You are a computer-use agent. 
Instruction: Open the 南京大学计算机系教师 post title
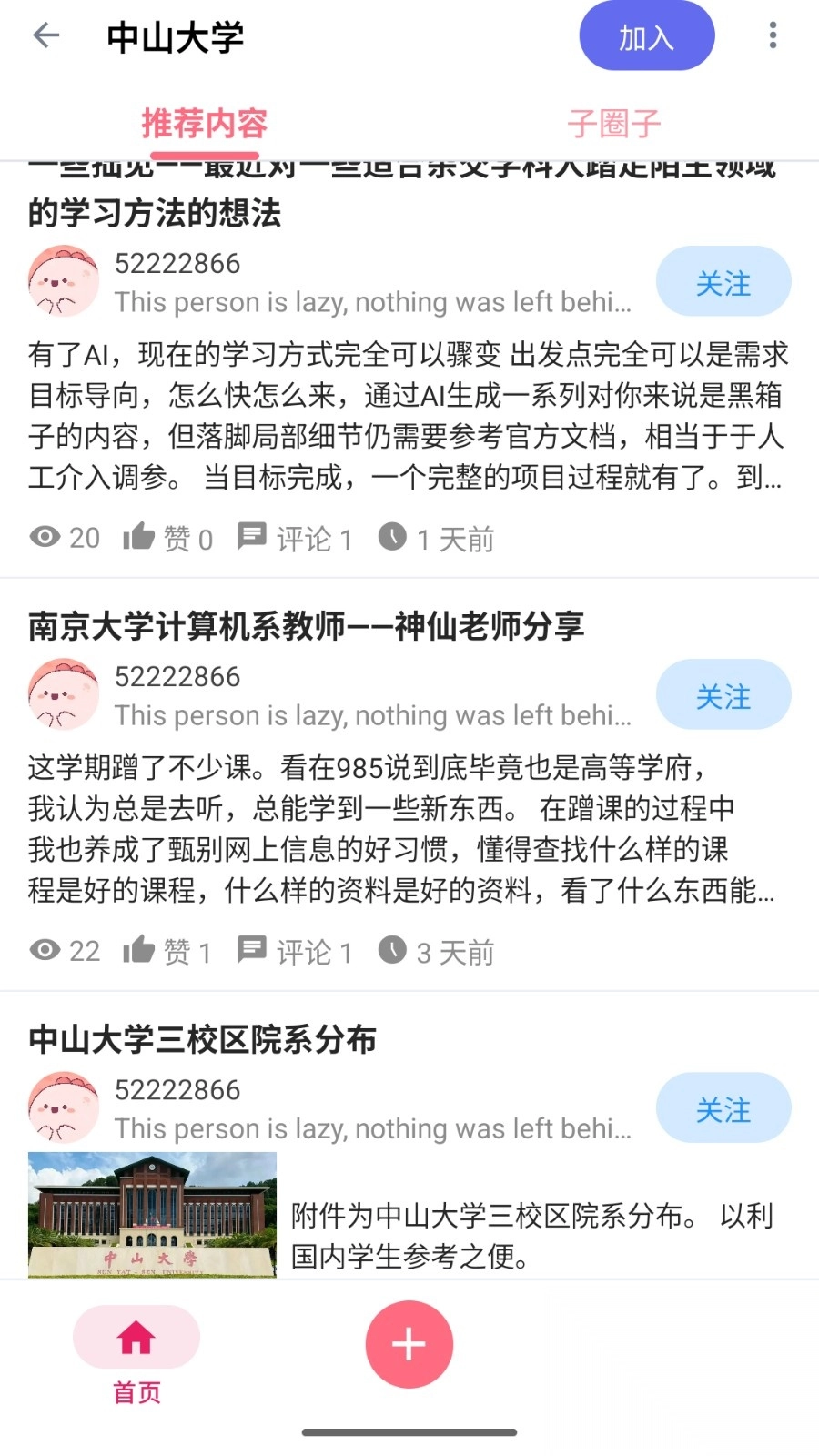[307, 626]
